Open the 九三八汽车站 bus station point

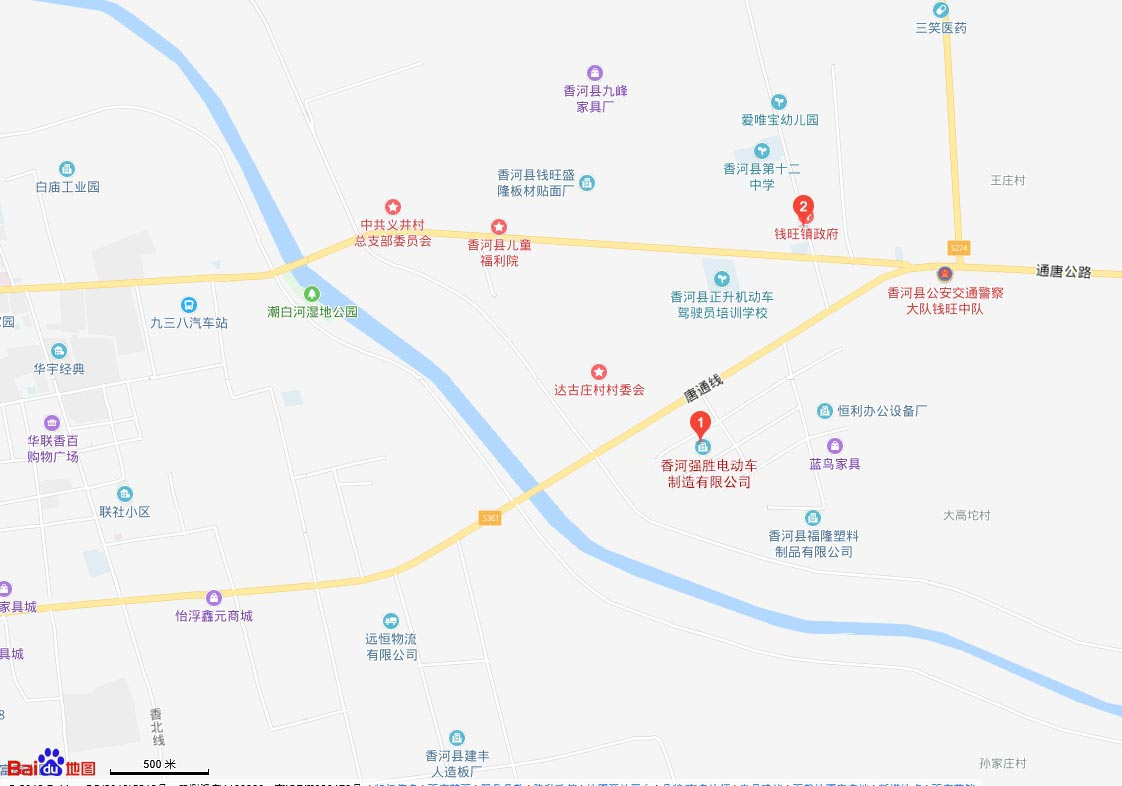(188, 304)
